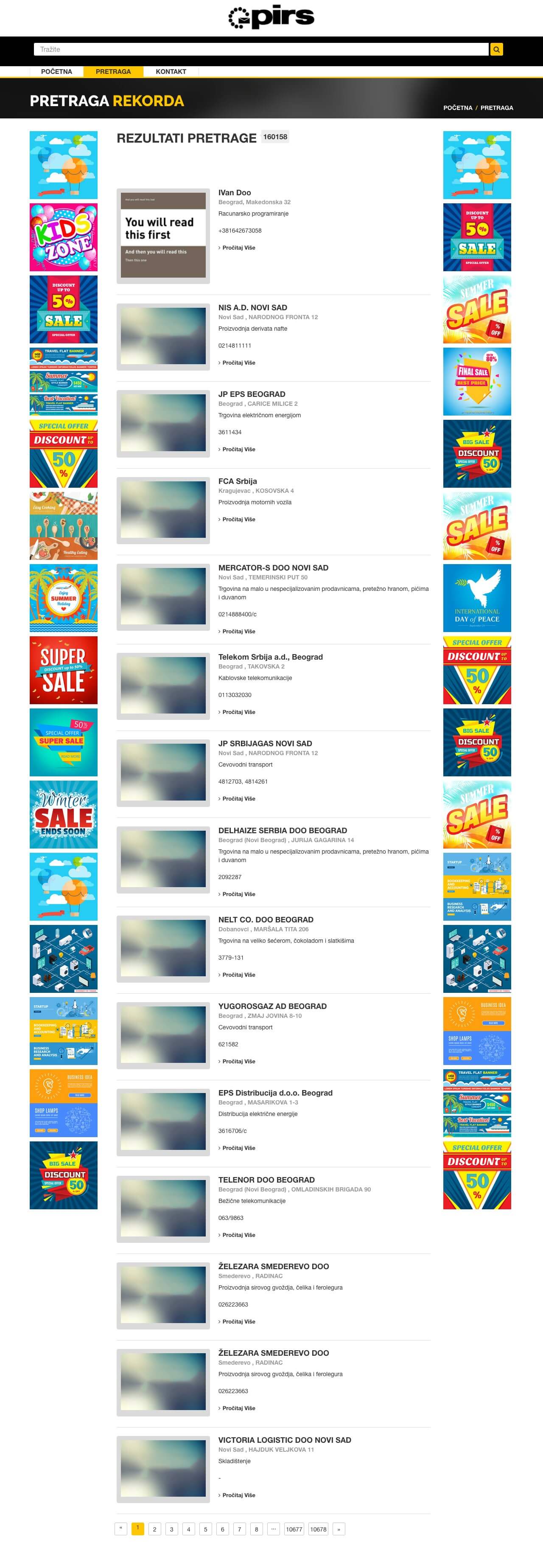The image size is (543, 1568).
Task: Open FCA Srbija thumbnail image
Action: (x=163, y=509)
